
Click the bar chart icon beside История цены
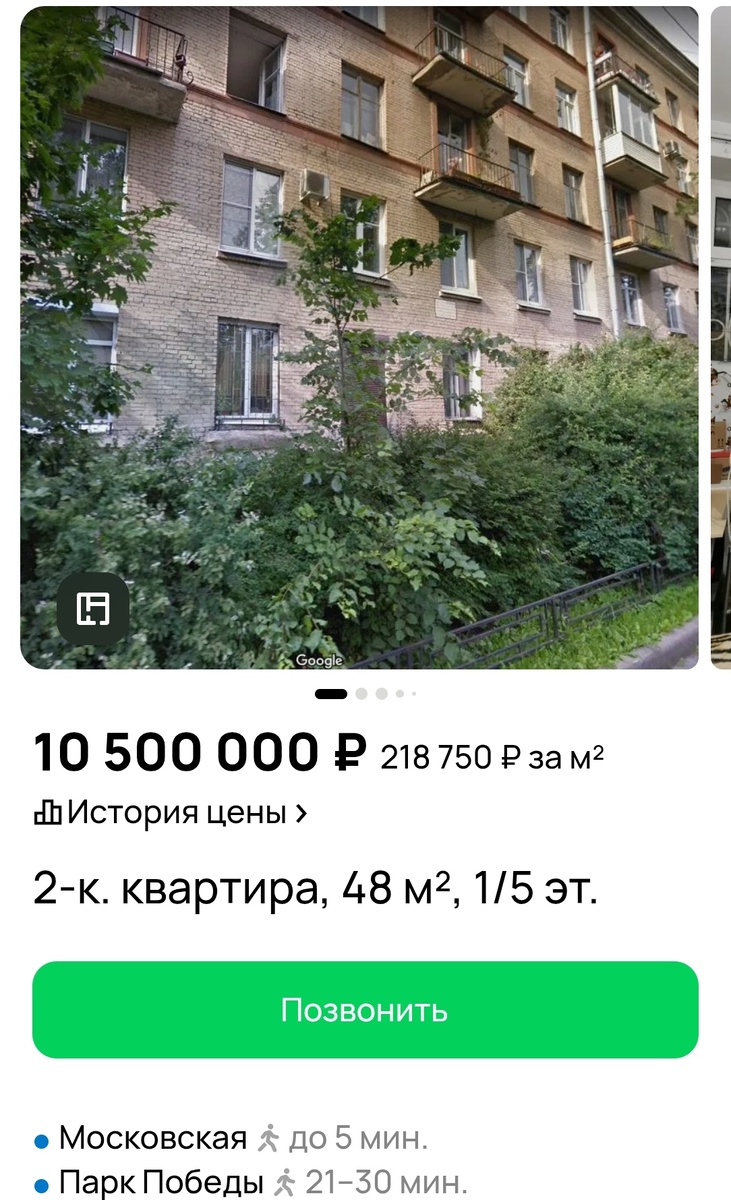coord(46,814)
